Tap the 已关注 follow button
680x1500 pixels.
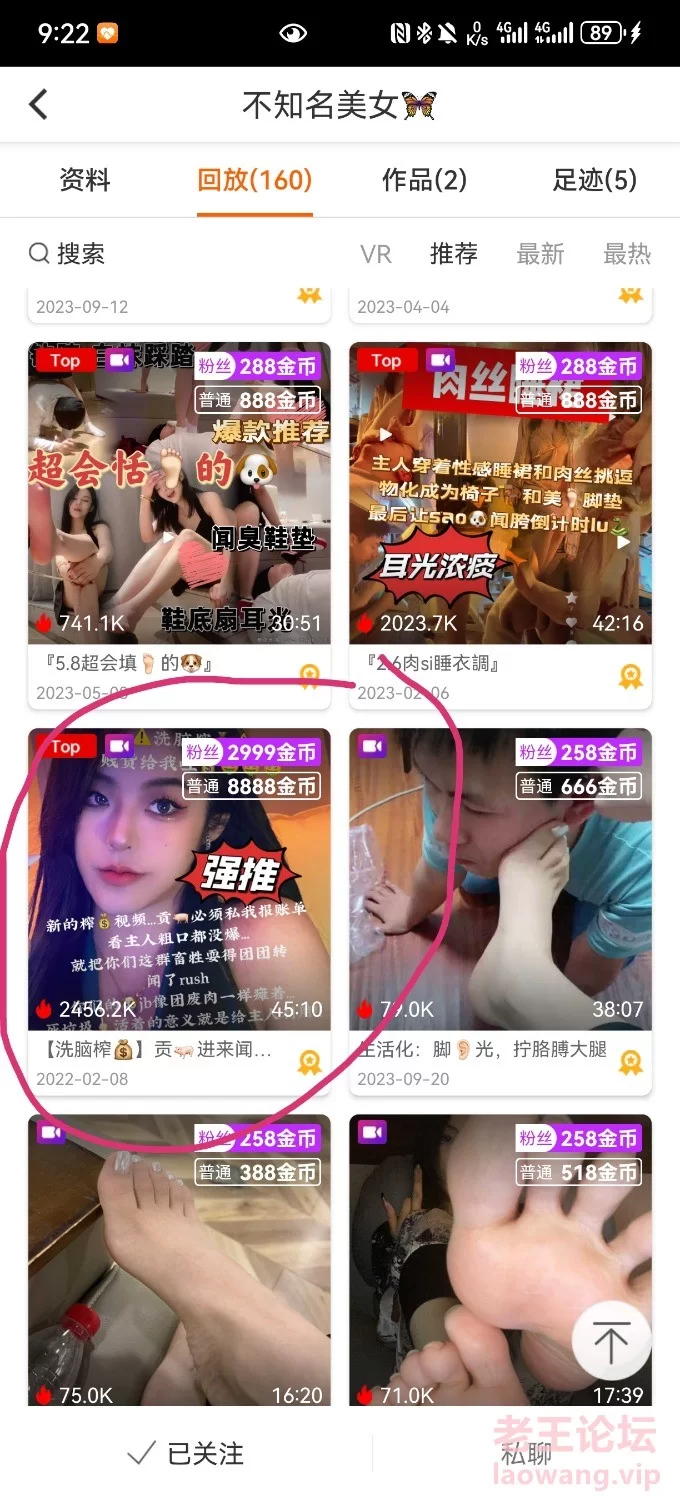click(187, 1453)
